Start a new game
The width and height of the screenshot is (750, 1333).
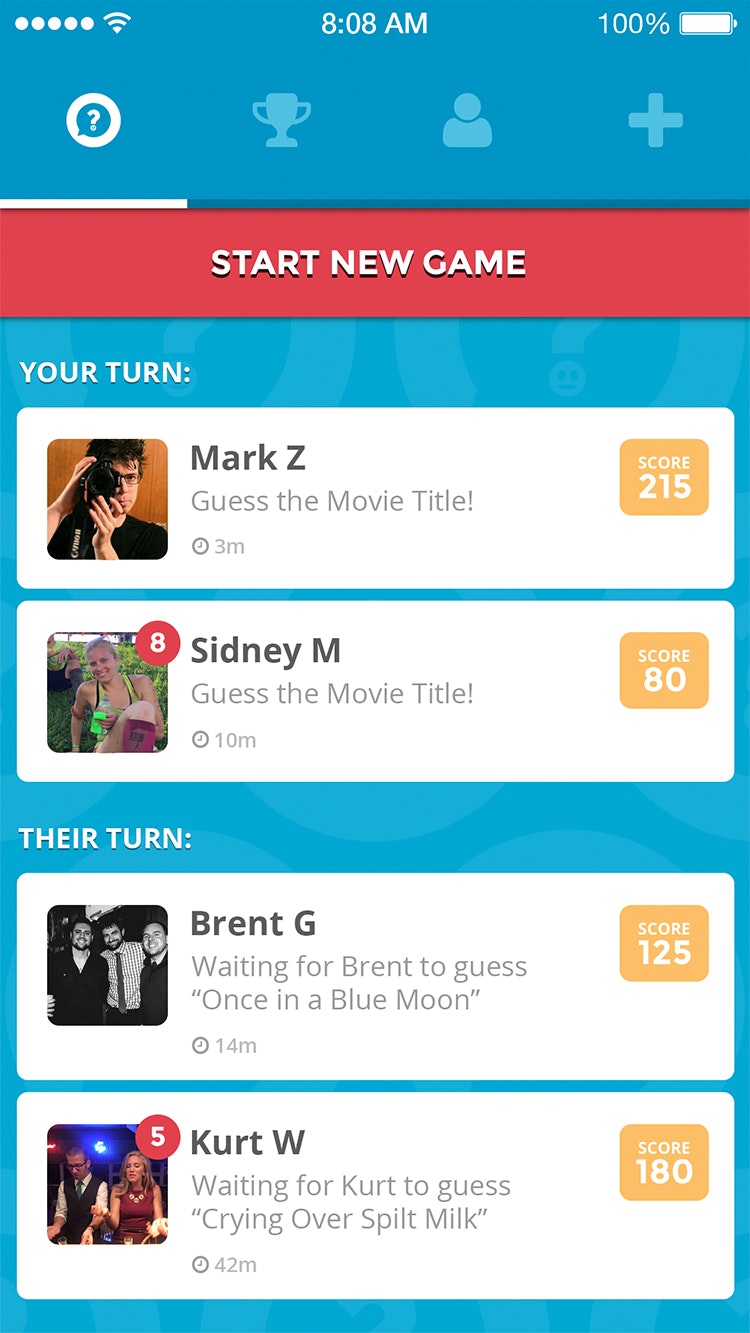coord(375,263)
